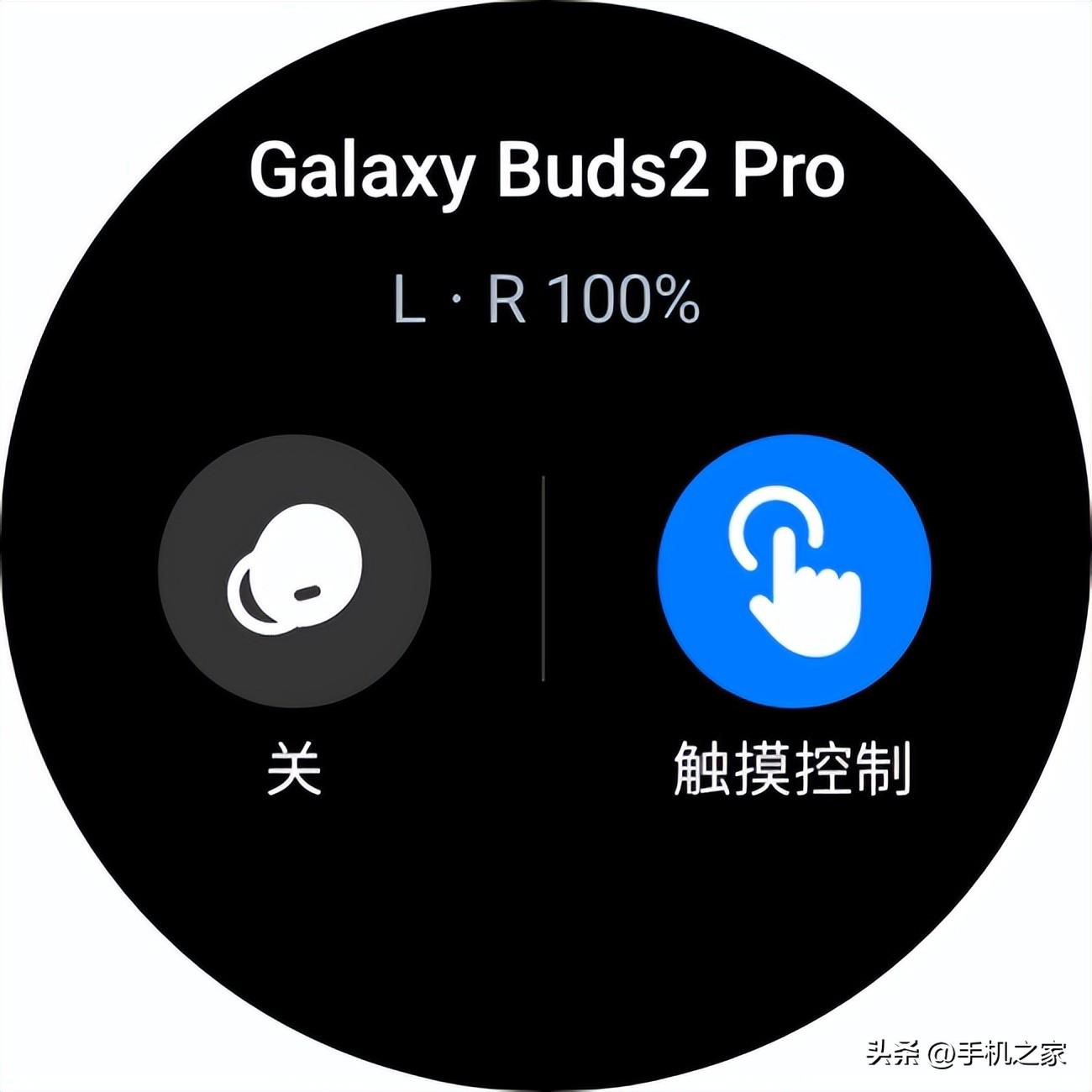Viewport: 1092px width, 1092px height.
Task: Tap the earbud noise control button labeled 关
Action: (x=294, y=570)
